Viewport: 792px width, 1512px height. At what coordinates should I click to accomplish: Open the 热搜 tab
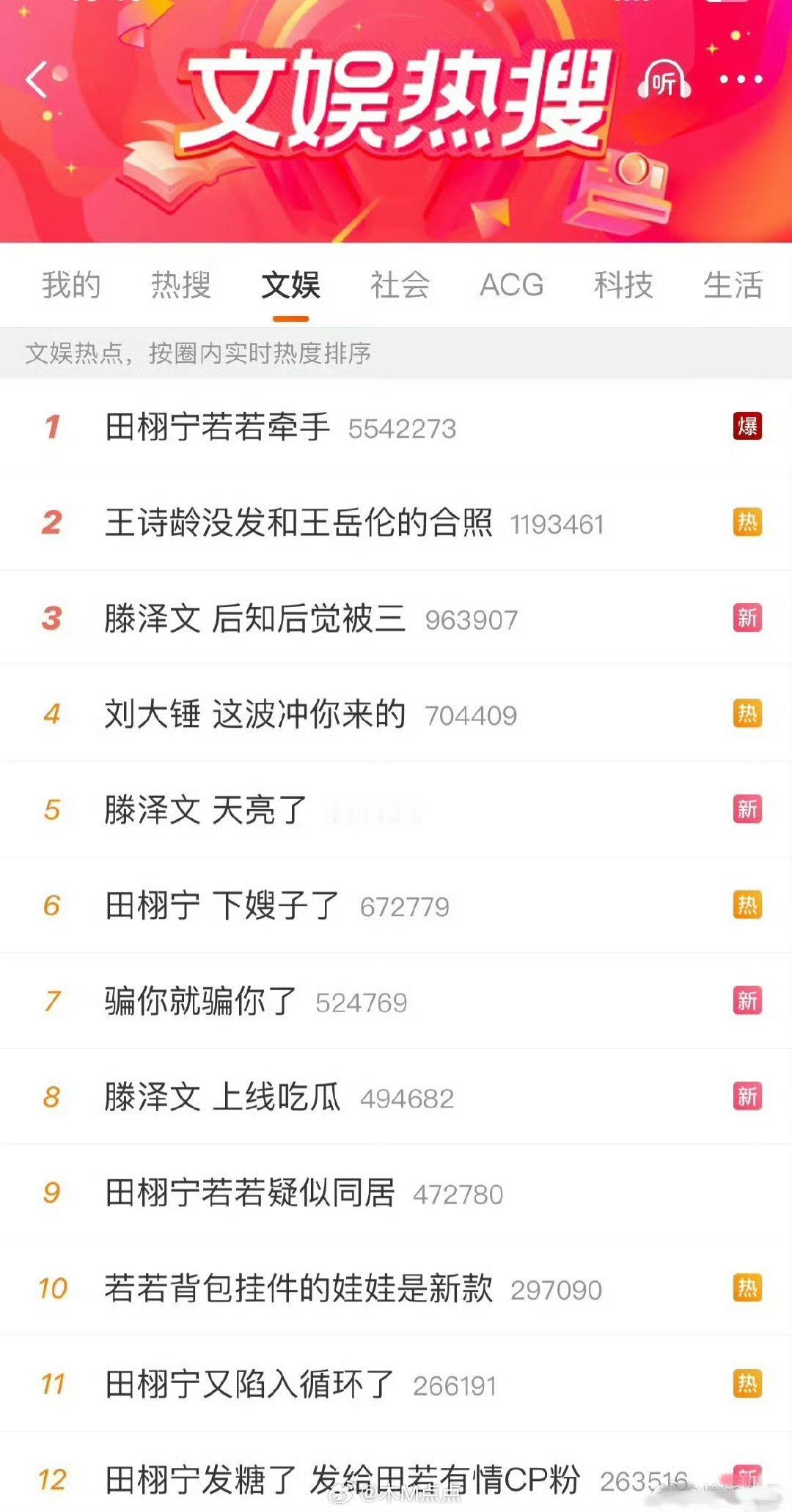182,286
